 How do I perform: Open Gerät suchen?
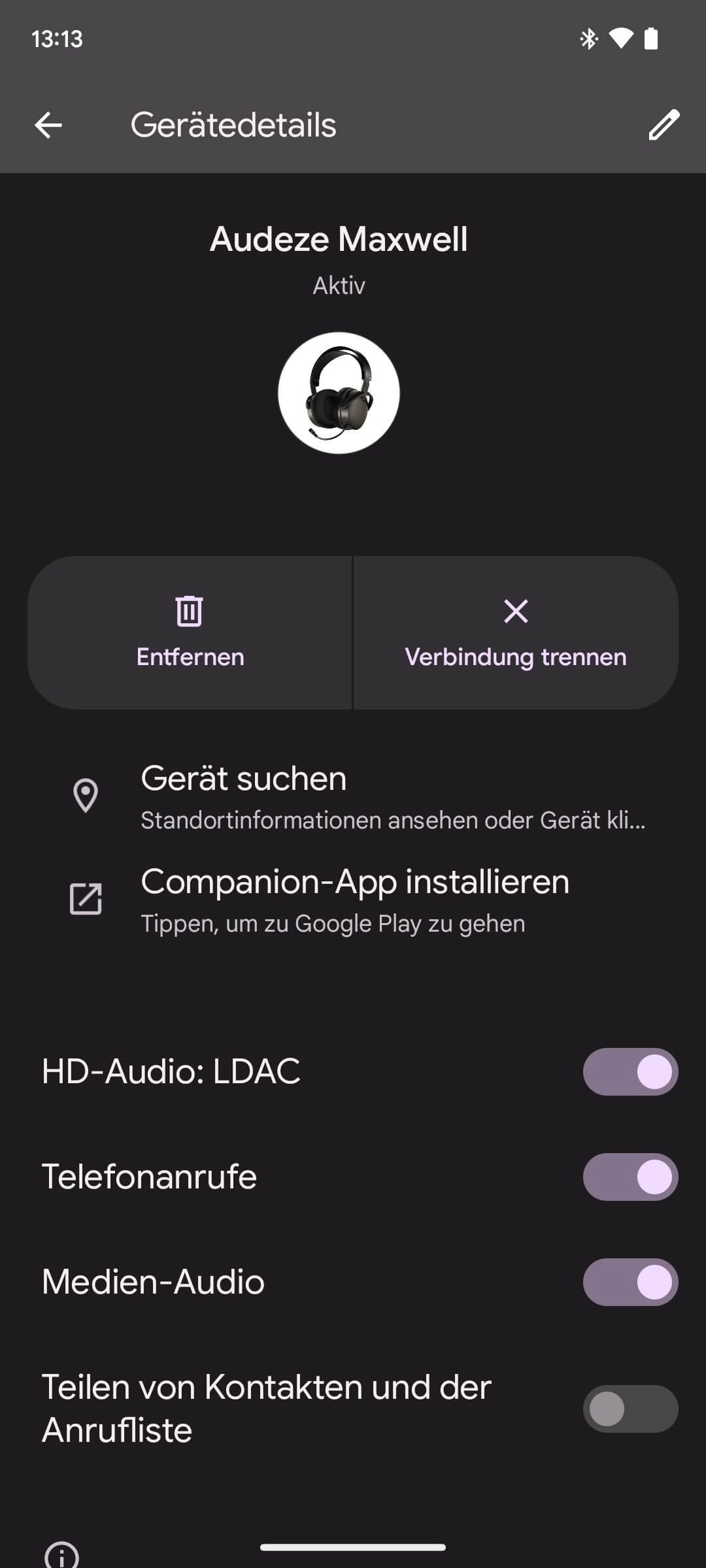click(x=353, y=796)
